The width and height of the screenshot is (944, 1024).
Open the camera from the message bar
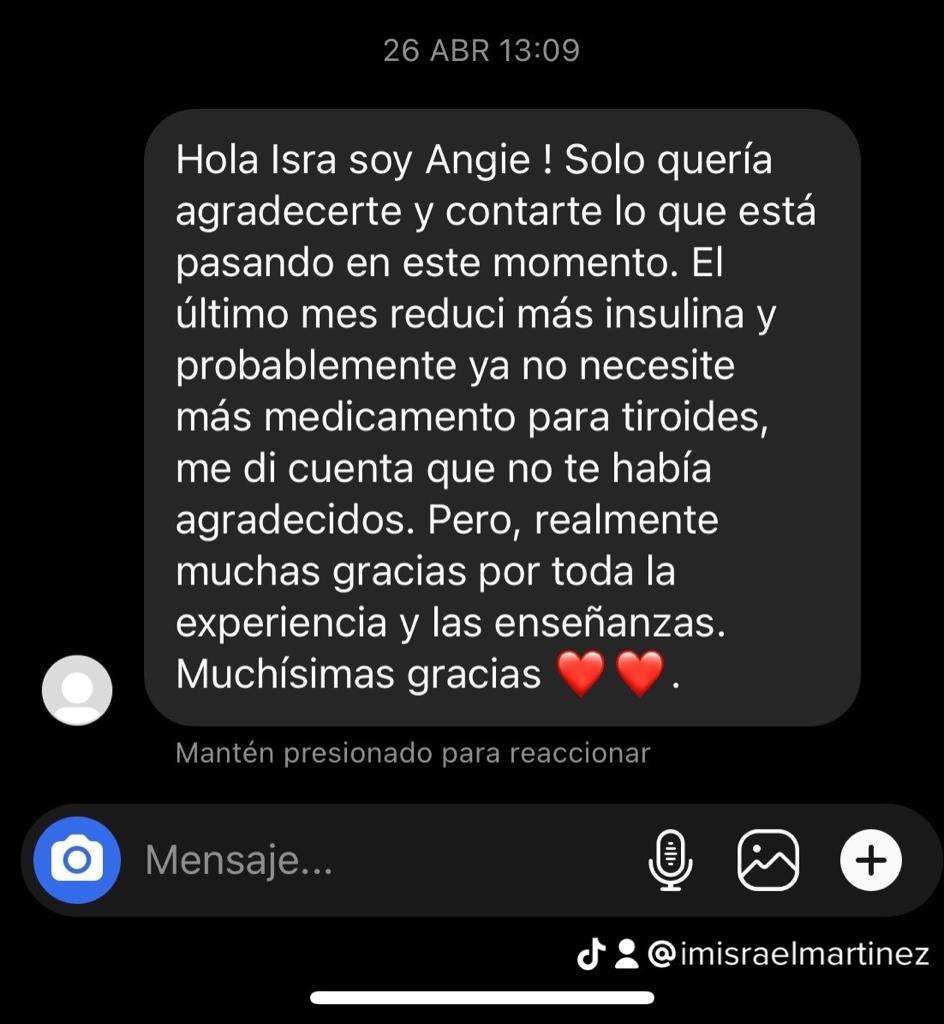tap(77, 860)
